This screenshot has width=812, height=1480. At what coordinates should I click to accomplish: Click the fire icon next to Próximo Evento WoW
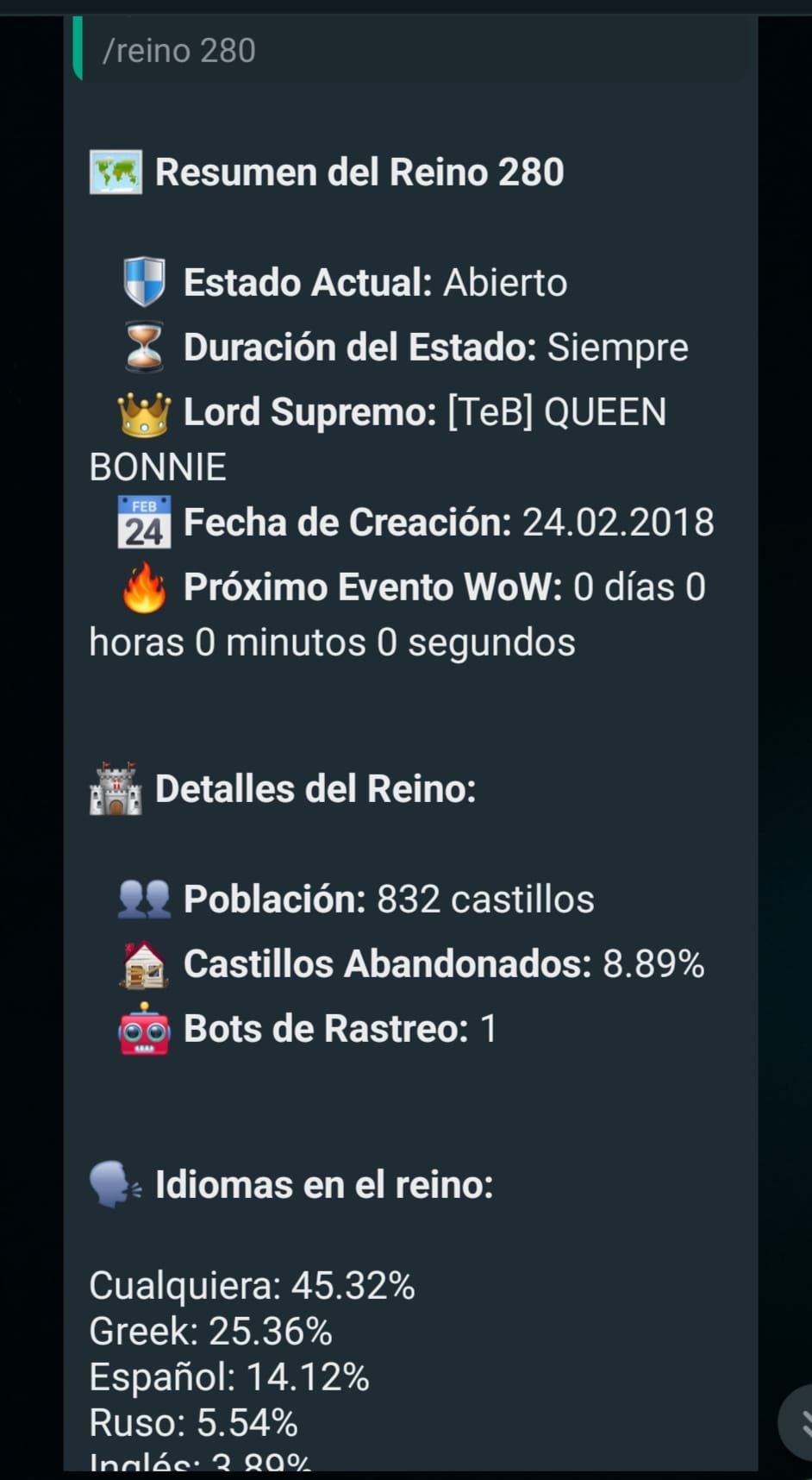click(x=145, y=586)
